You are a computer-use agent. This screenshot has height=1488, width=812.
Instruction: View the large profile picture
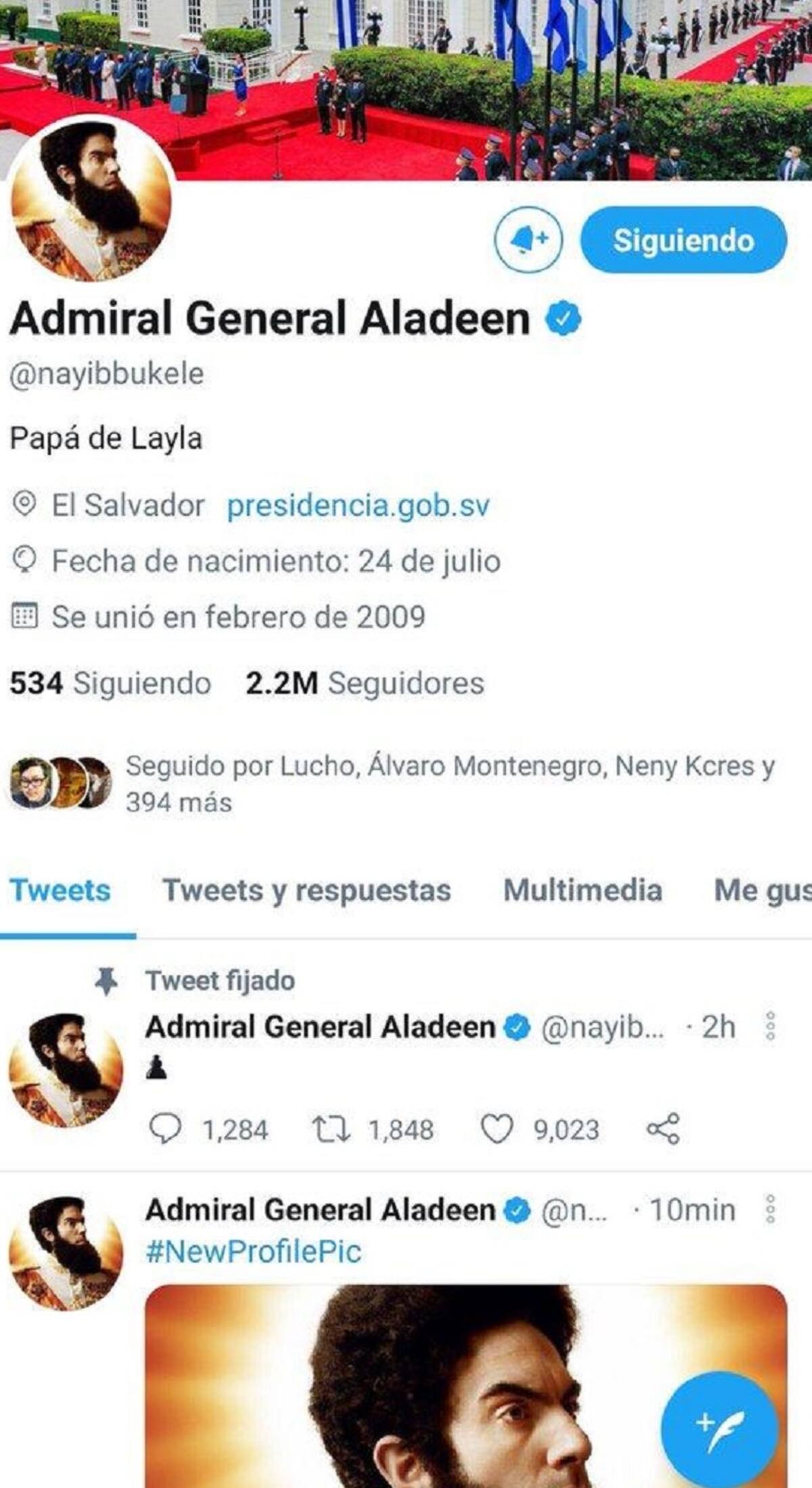tap(91, 201)
